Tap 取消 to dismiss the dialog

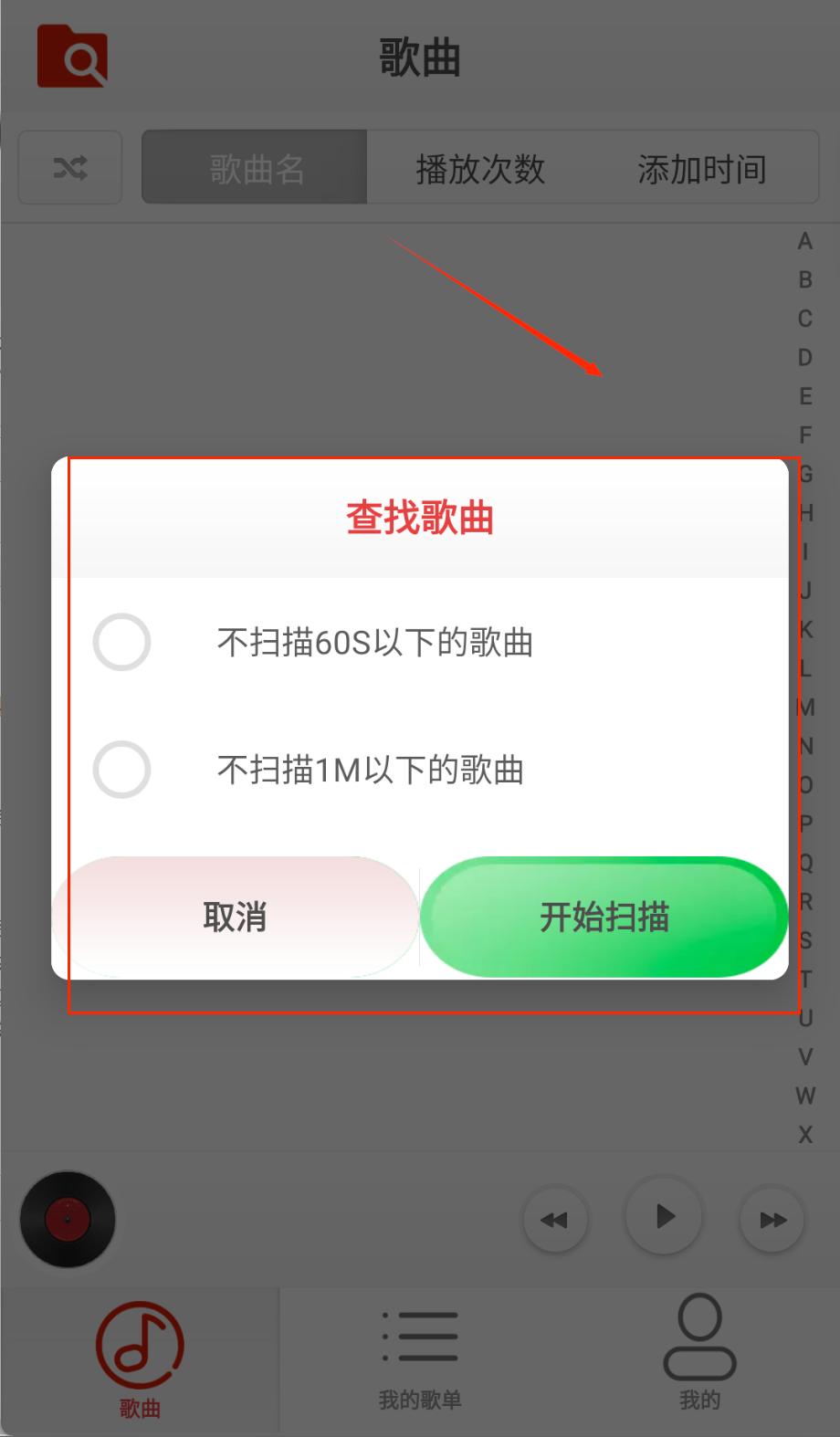[236, 917]
